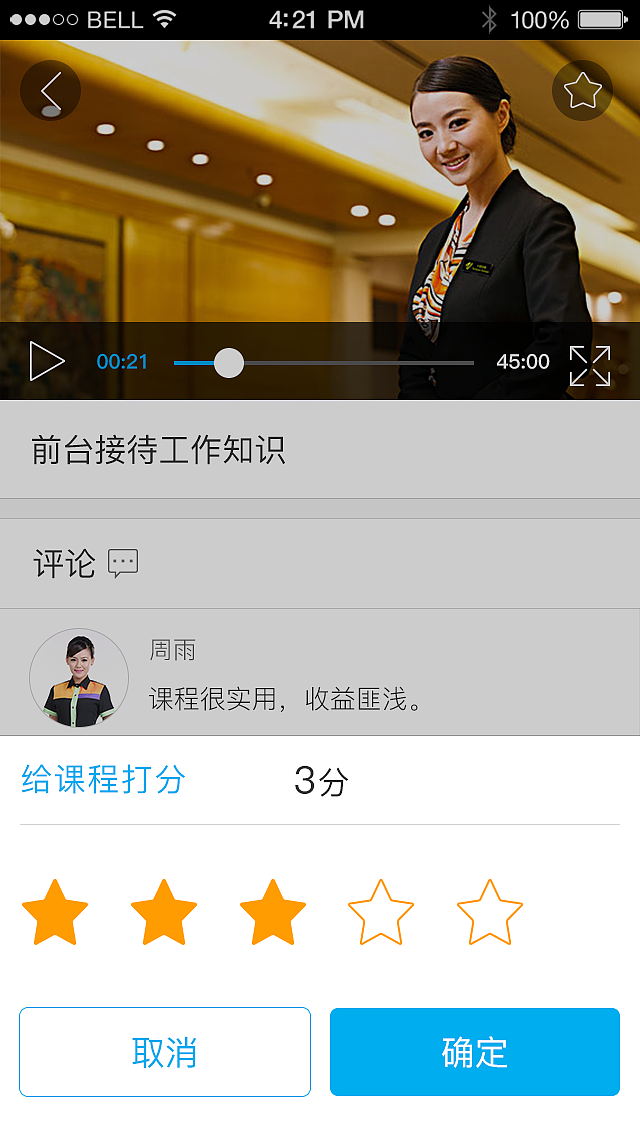Confirm the rating with 确定
Viewport: 640px width, 1136px height.
point(475,1052)
